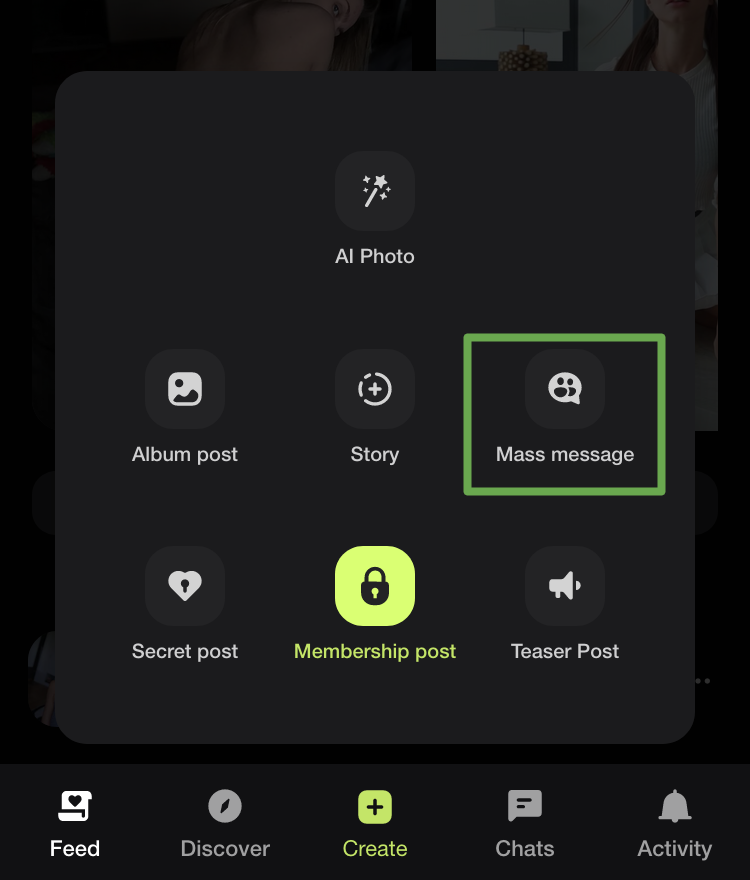Create a Secret post
This screenshot has width=750, height=880.
coord(185,586)
